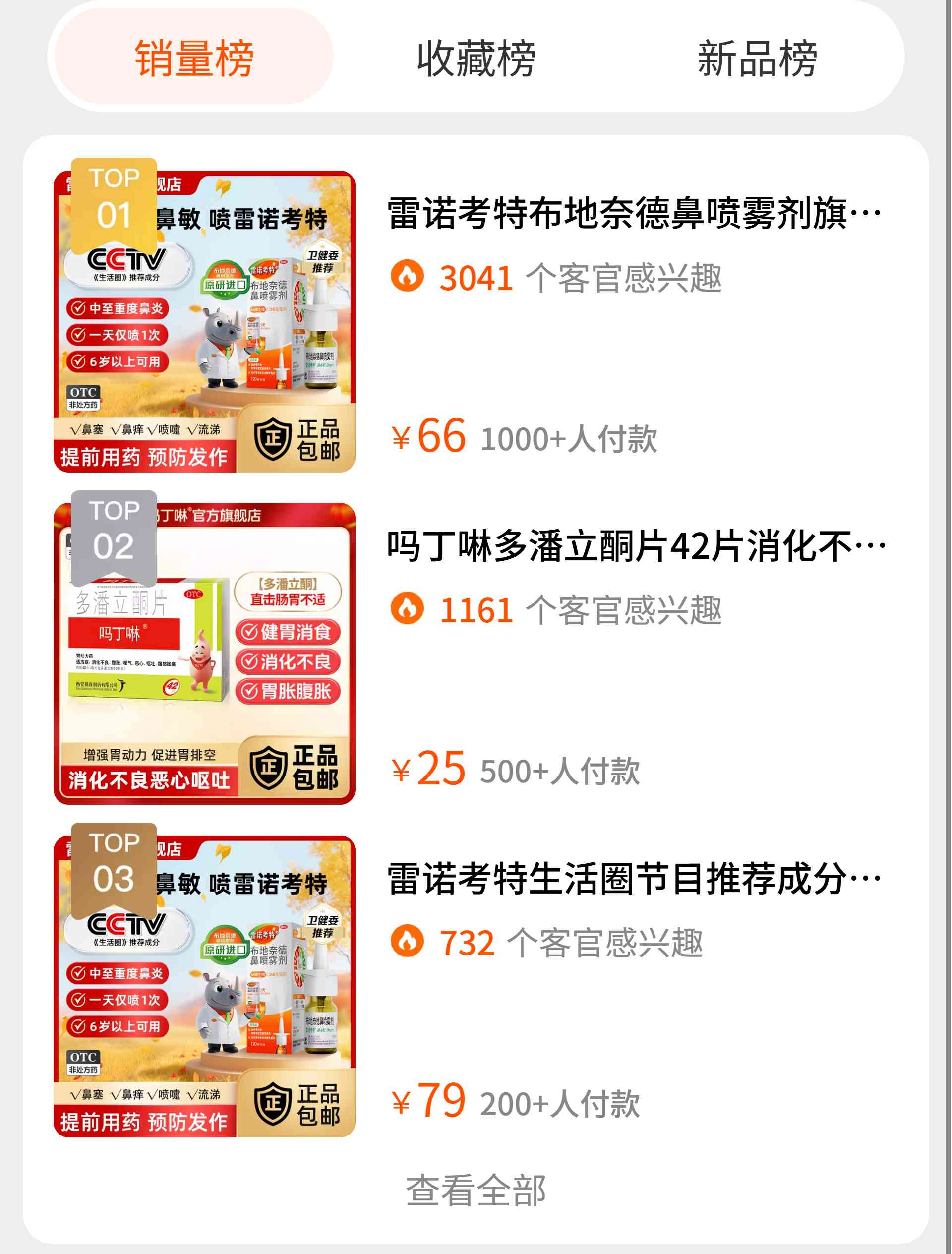
Task: Switch to the 收藏榜 tab
Action: [x=476, y=58]
